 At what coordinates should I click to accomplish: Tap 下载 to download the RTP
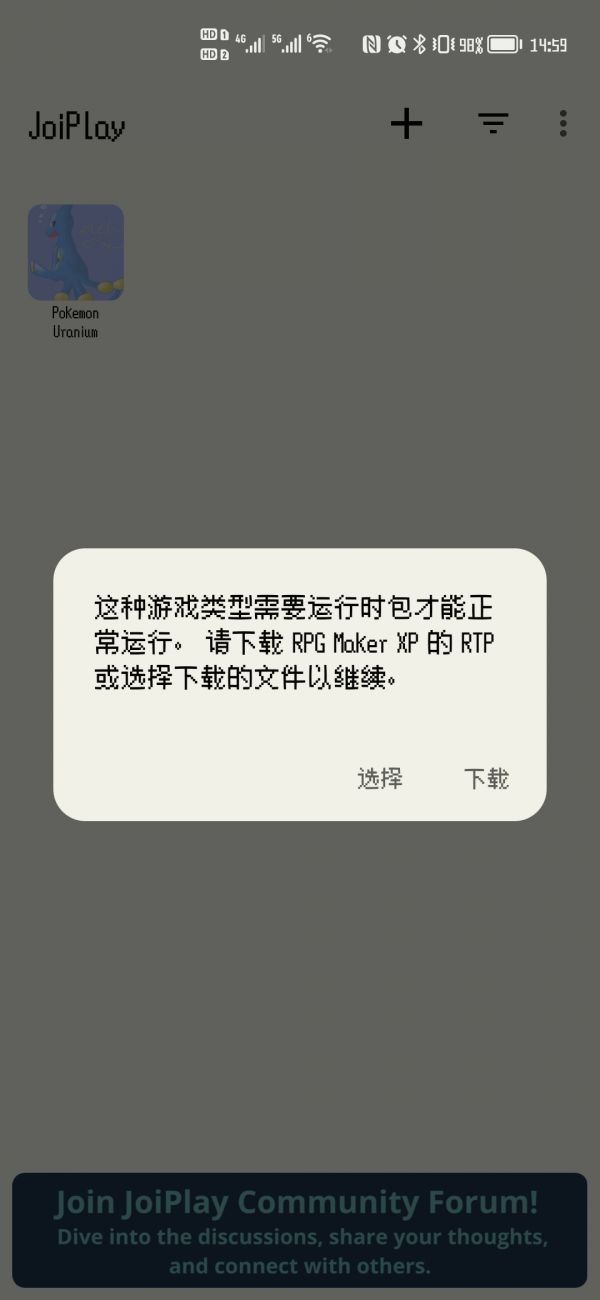coord(486,779)
